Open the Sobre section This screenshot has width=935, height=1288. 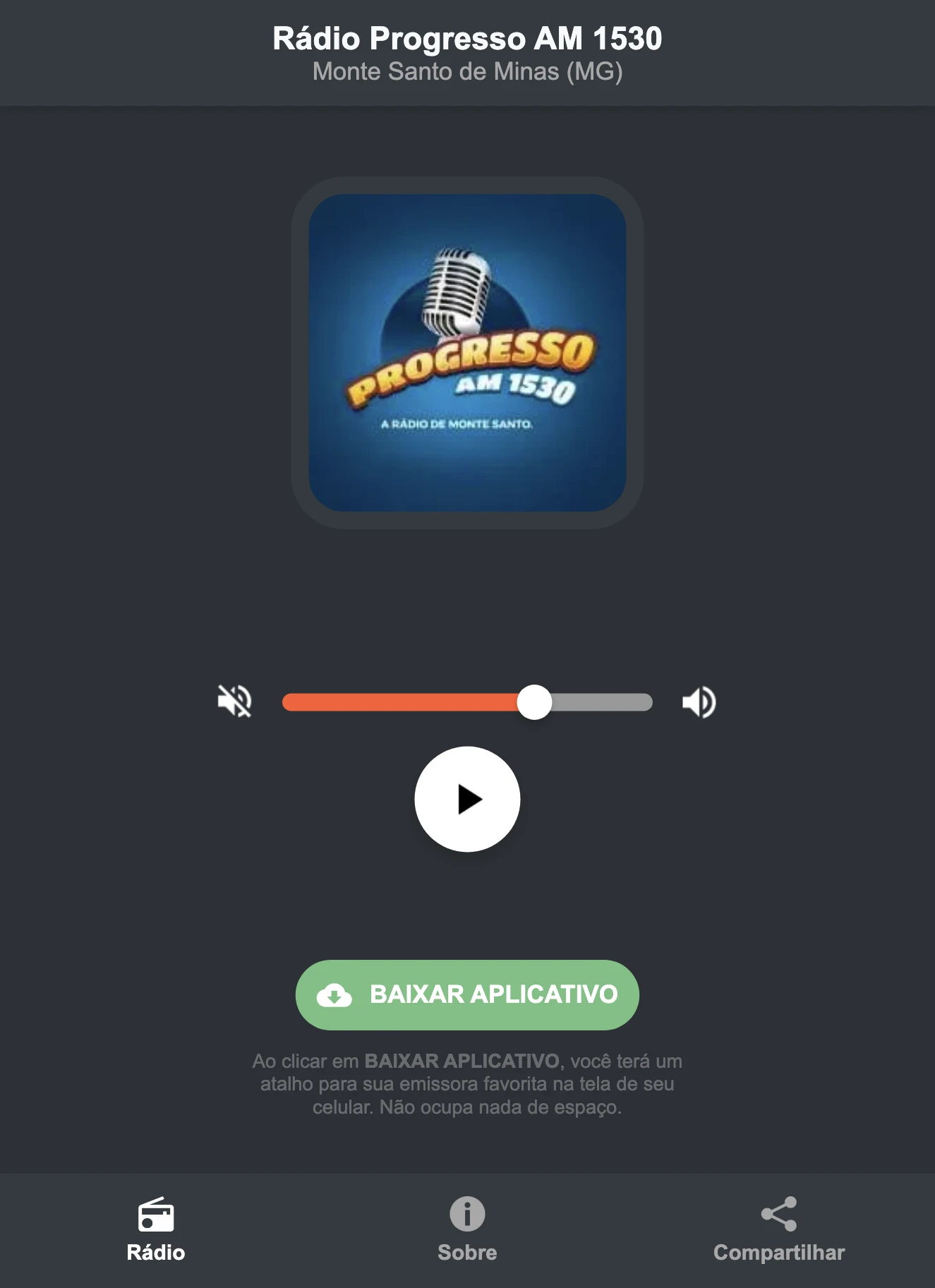point(466,1228)
